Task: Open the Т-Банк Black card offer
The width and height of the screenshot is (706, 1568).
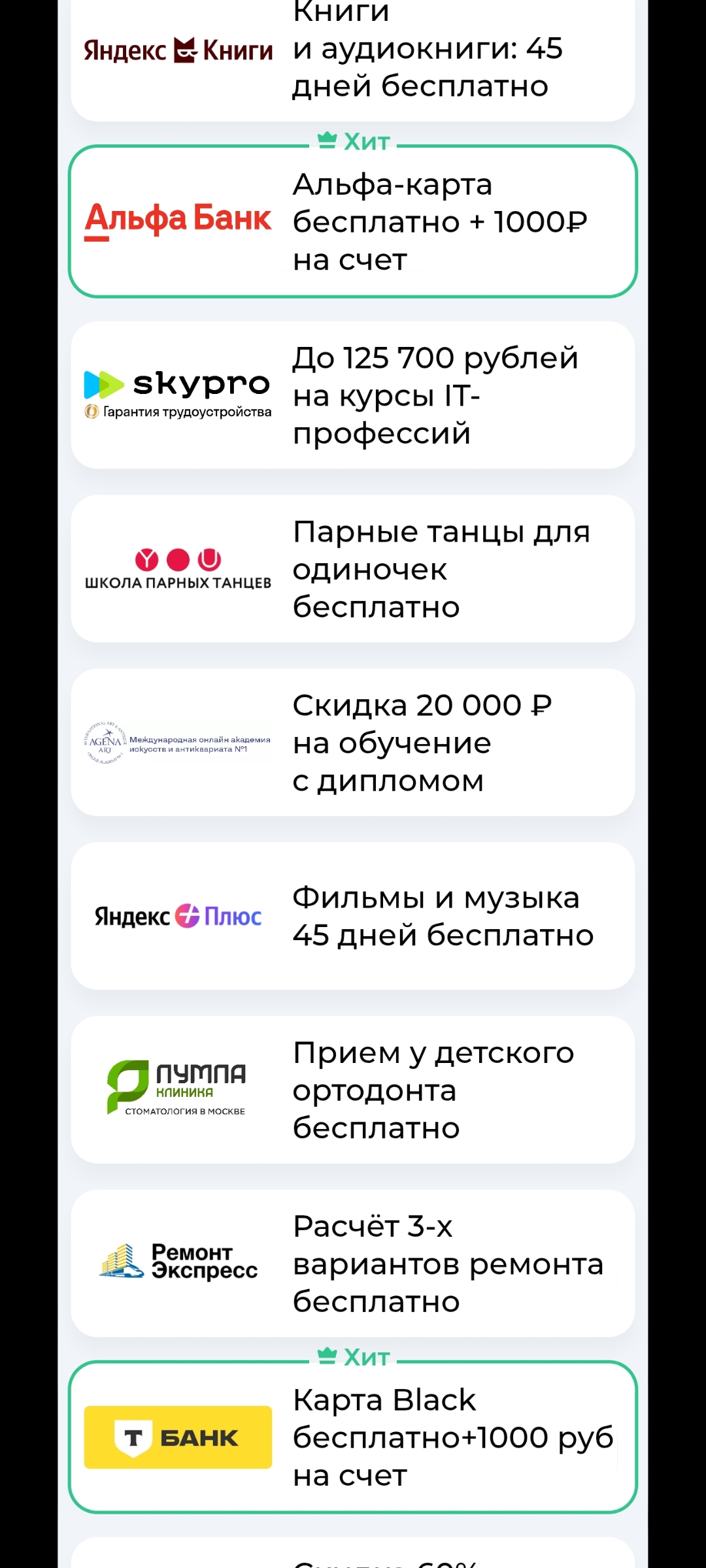Action: 353,1437
